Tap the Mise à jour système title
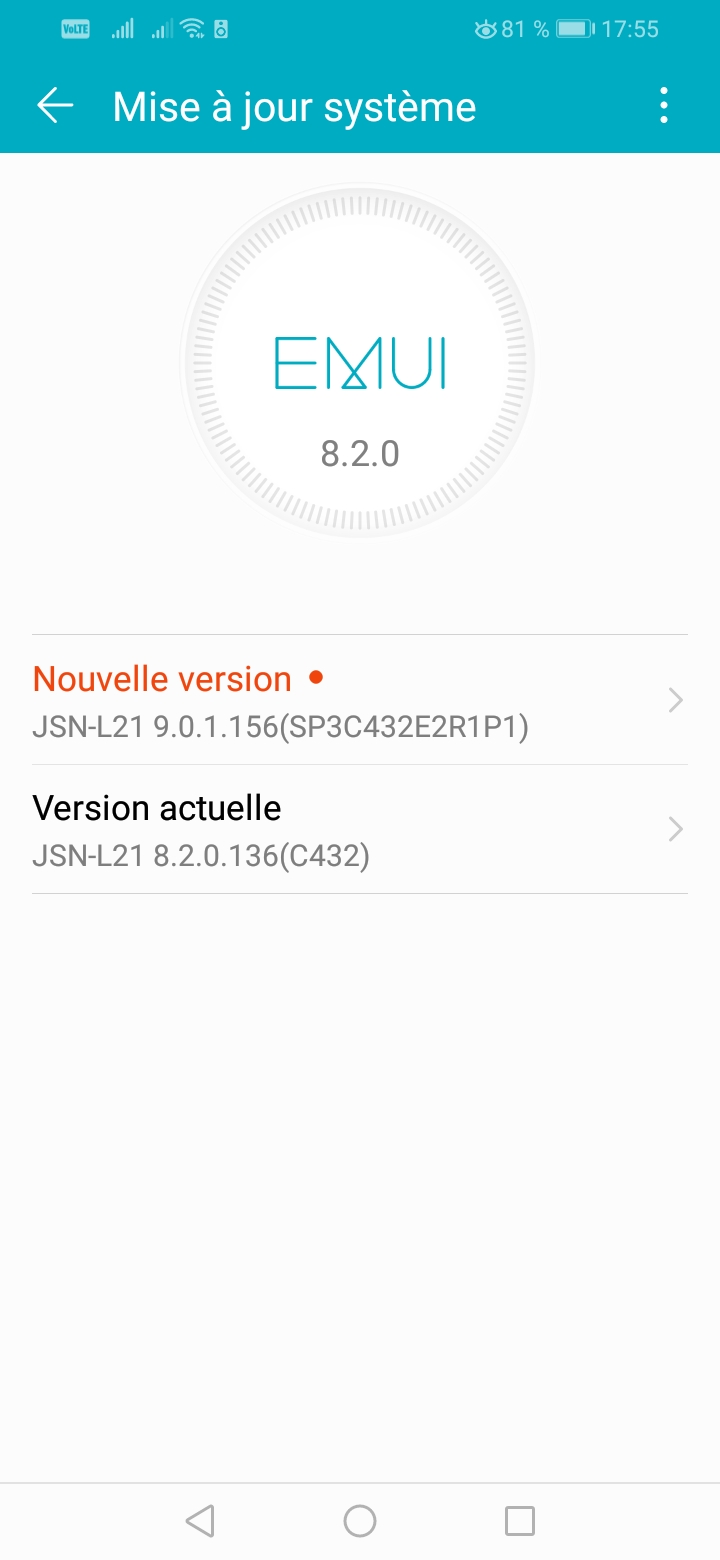This screenshot has height=1560, width=720. 293,105
